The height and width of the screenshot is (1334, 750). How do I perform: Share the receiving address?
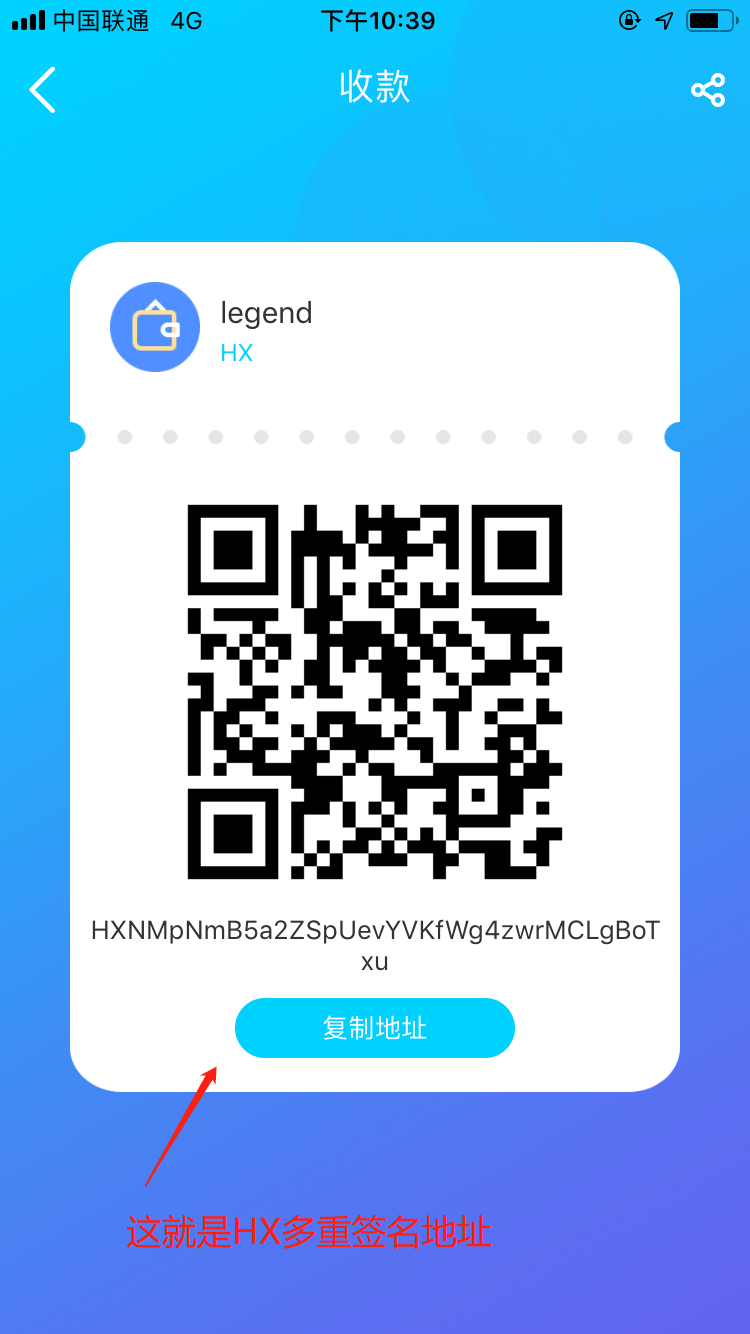point(708,90)
